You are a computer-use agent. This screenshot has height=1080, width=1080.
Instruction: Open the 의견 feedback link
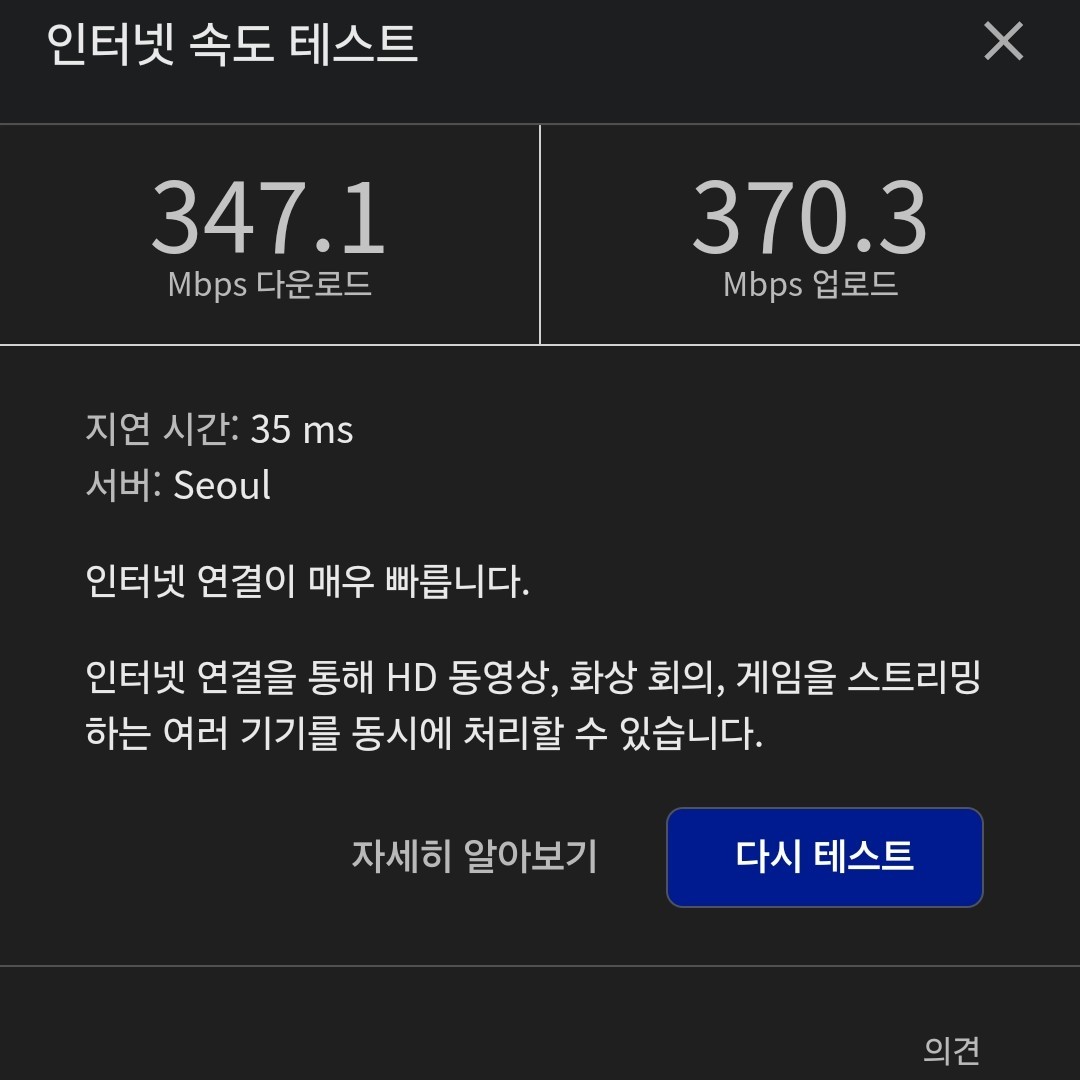[951, 1050]
